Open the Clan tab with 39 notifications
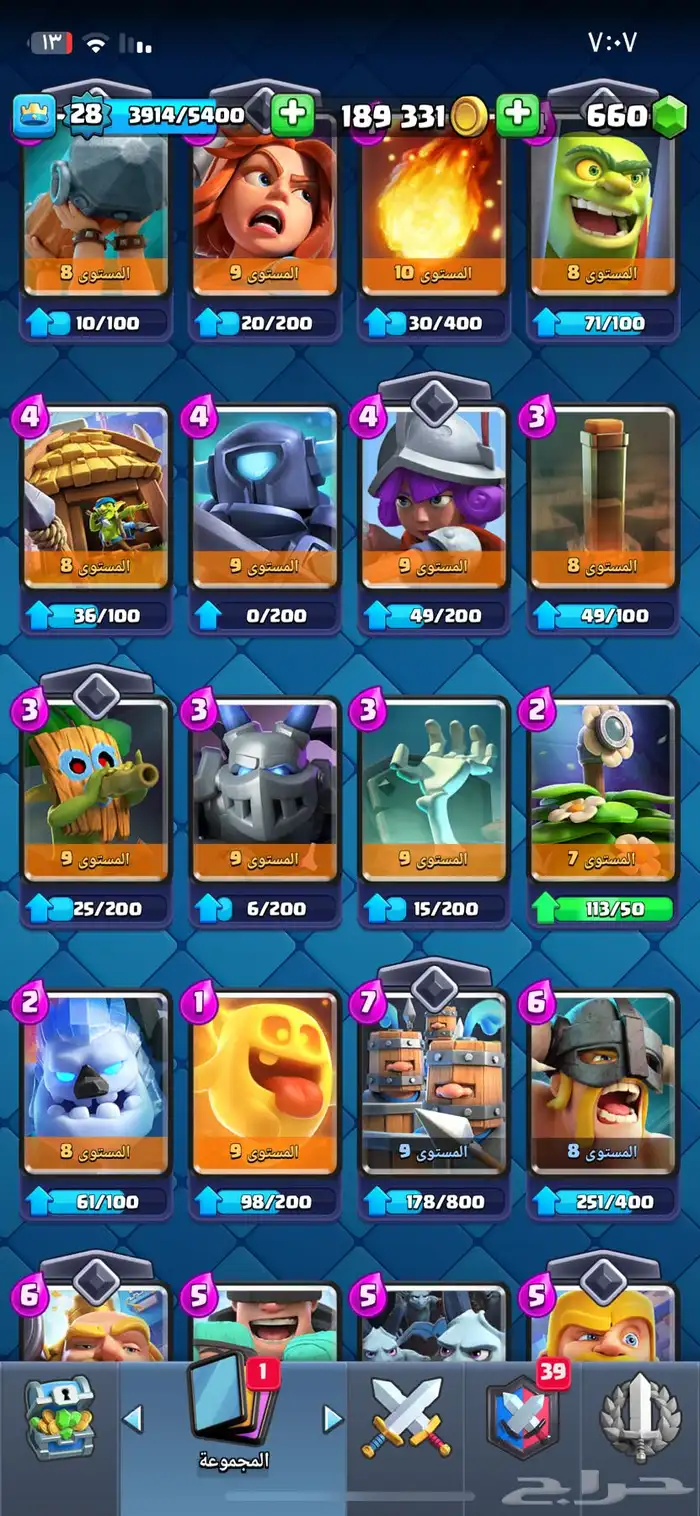The image size is (700, 1516). pyautogui.click(x=523, y=1417)
